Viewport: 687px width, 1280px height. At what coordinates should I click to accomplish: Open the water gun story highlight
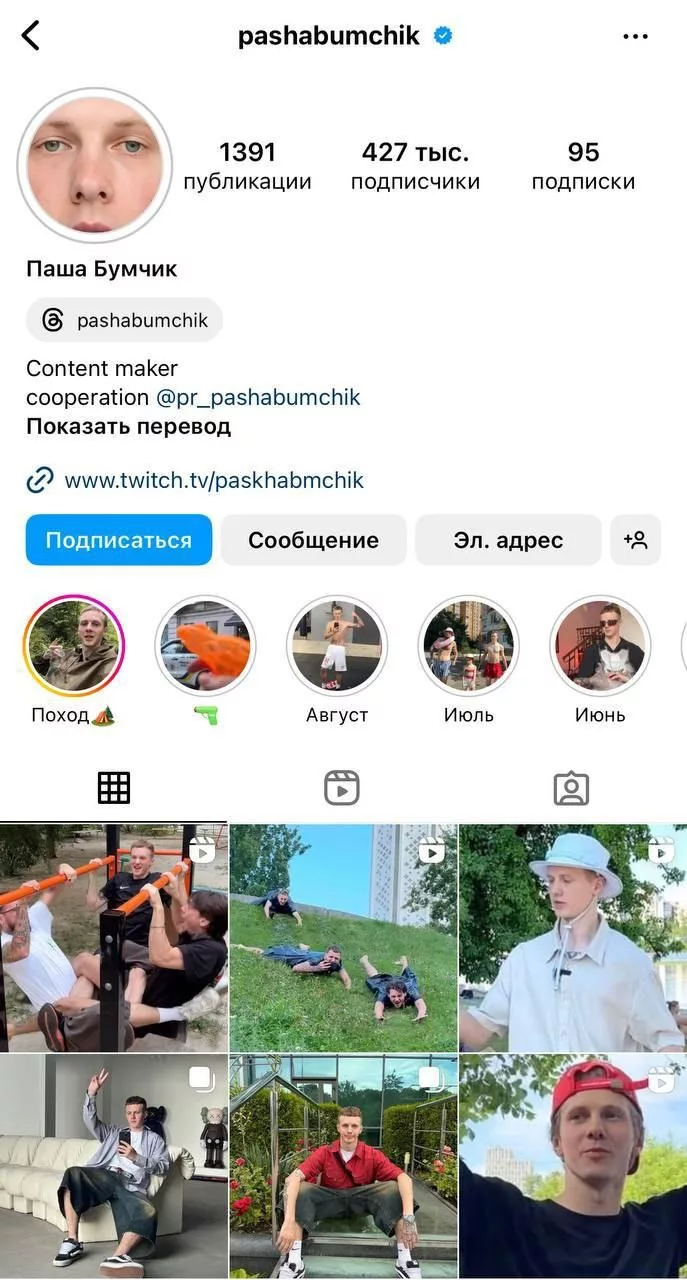click(205, 646)
